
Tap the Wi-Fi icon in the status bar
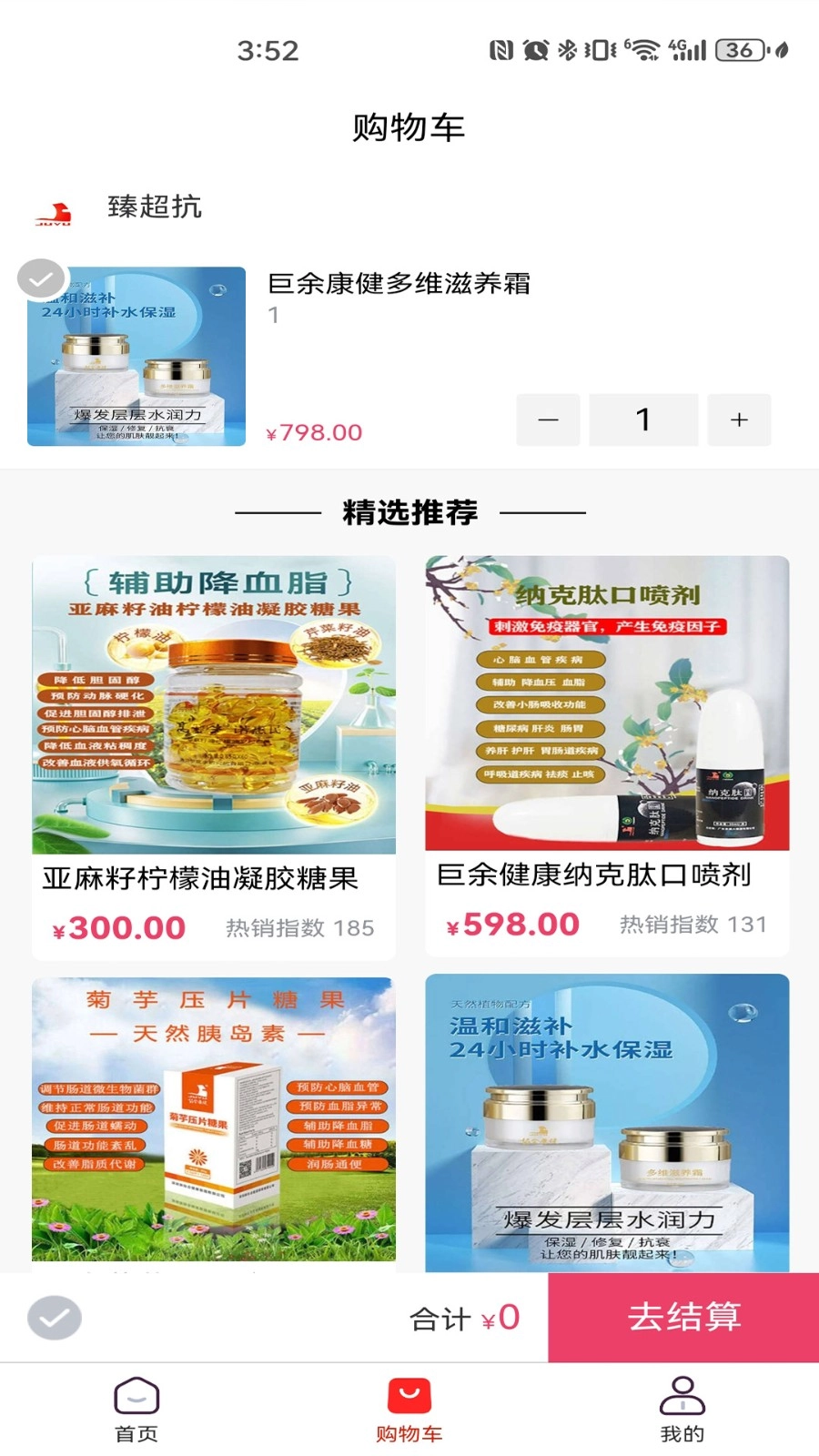(646, 52)
